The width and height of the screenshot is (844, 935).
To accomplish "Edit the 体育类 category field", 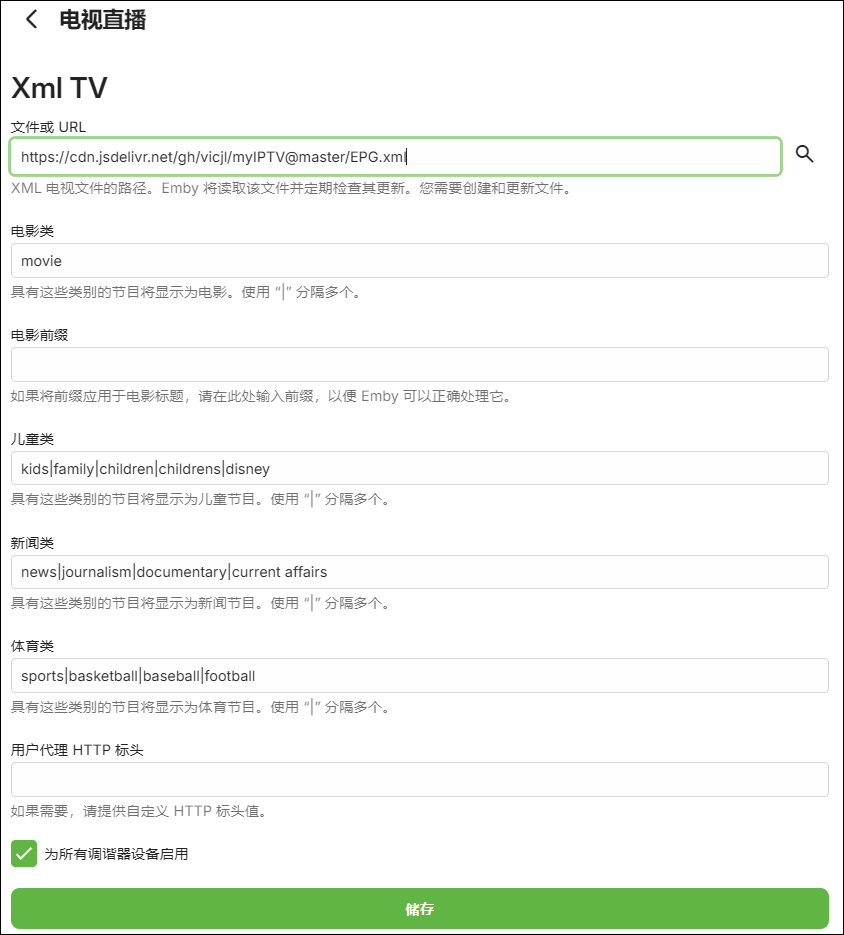I will tap(419, 676).
